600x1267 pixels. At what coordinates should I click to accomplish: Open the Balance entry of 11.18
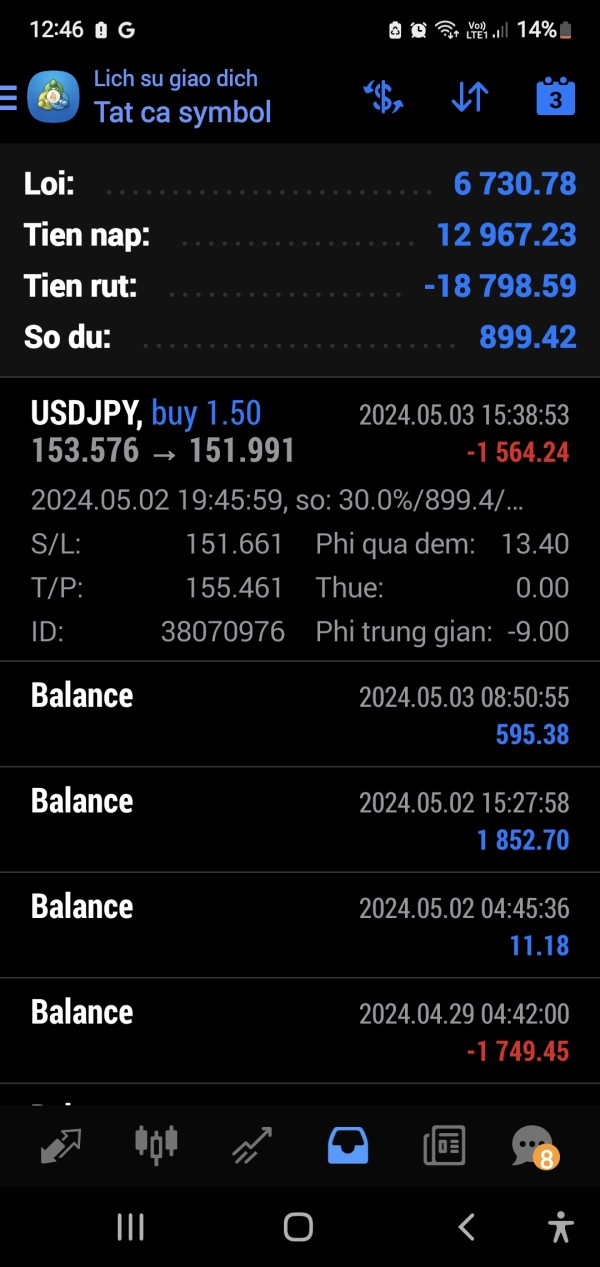click(300, 925)
